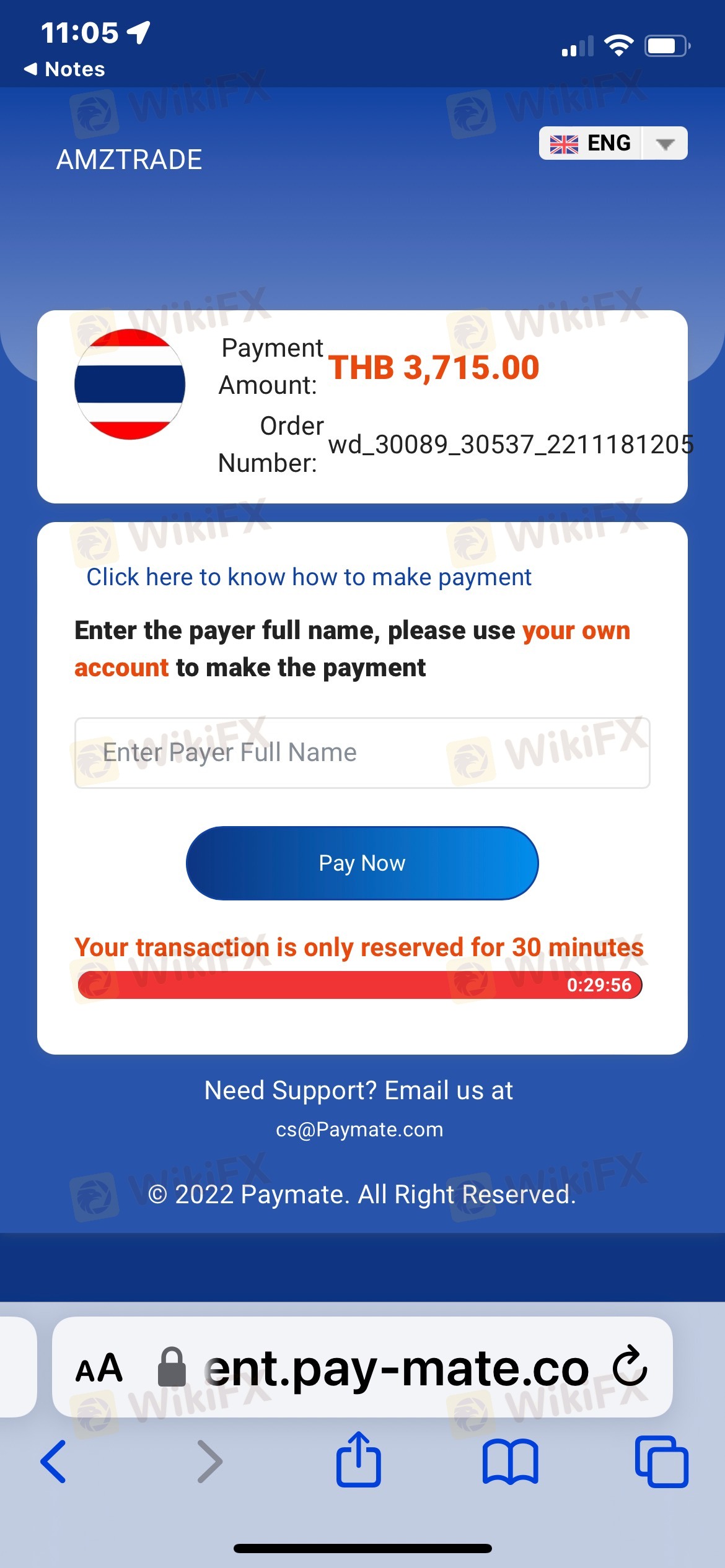Open the ENG language dropdown
The width and height of the screenshot is (725, 1568).
click(613, 143)
